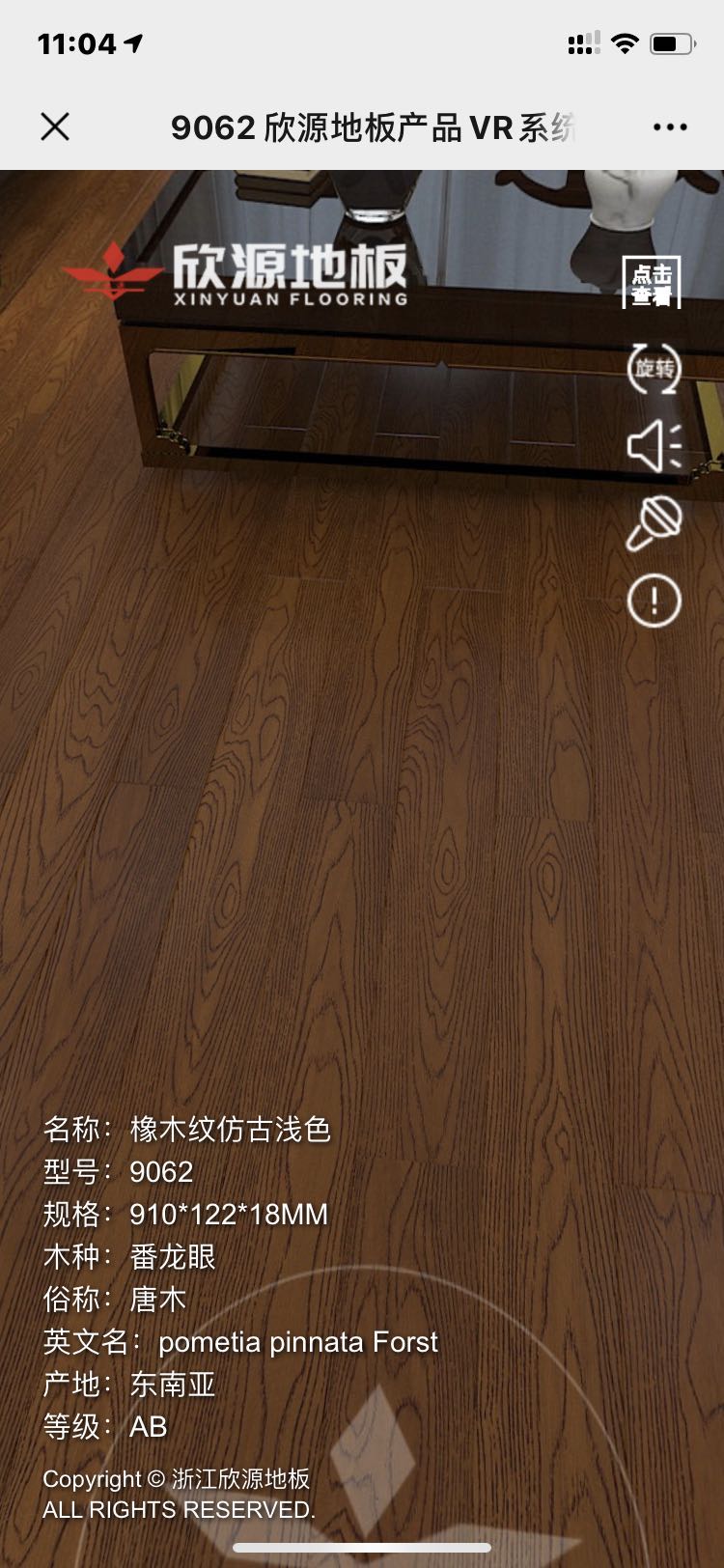Open the three-dot more options menu

[669, 126]
